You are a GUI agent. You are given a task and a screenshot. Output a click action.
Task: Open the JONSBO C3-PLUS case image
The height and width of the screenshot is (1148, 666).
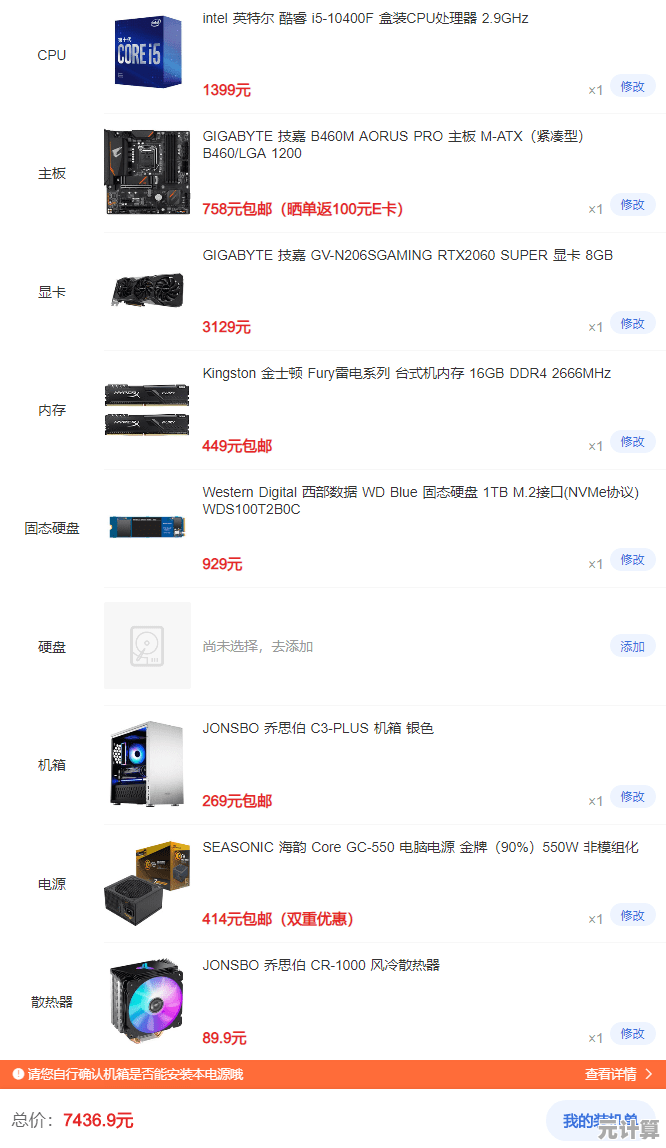coord(147,764)
